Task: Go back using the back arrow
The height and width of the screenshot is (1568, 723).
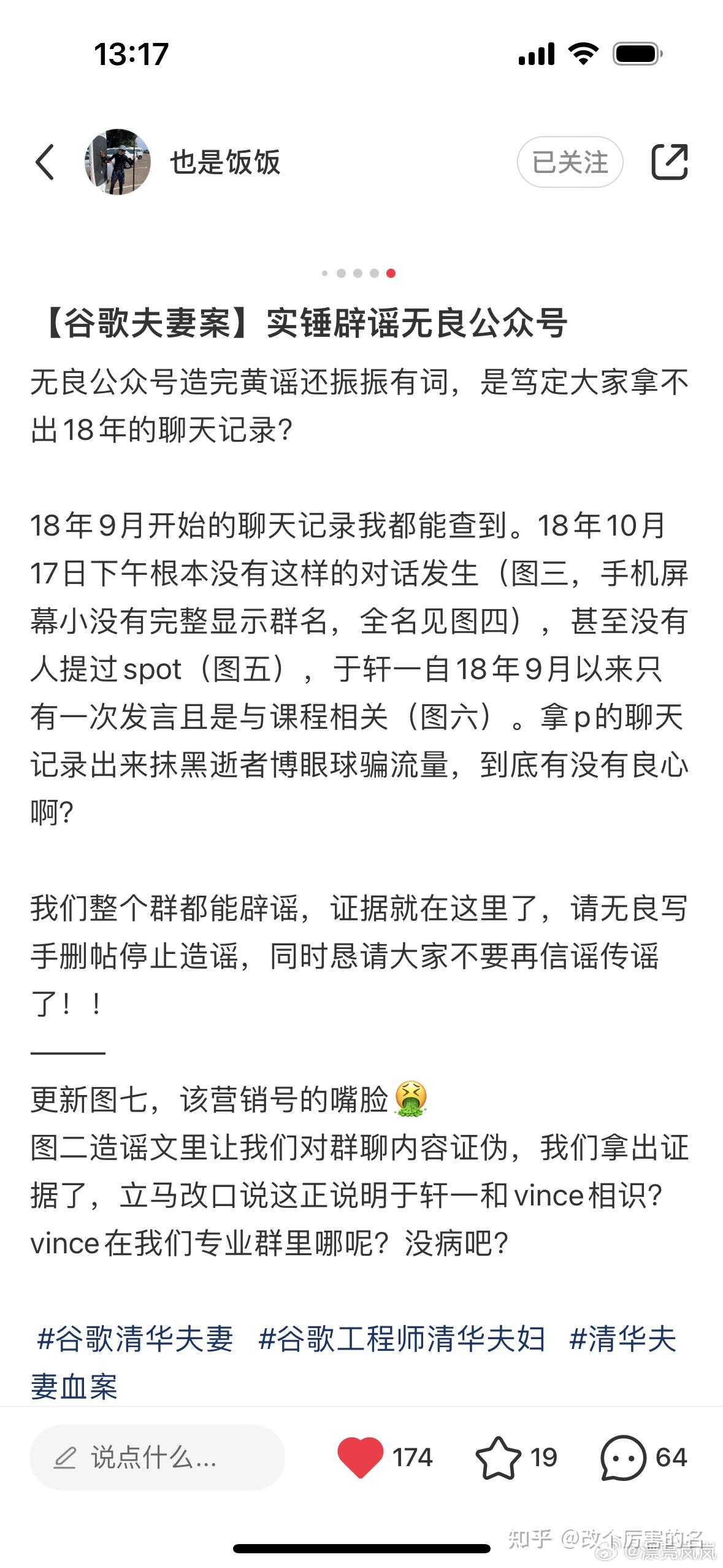Action: click(45, 163)
